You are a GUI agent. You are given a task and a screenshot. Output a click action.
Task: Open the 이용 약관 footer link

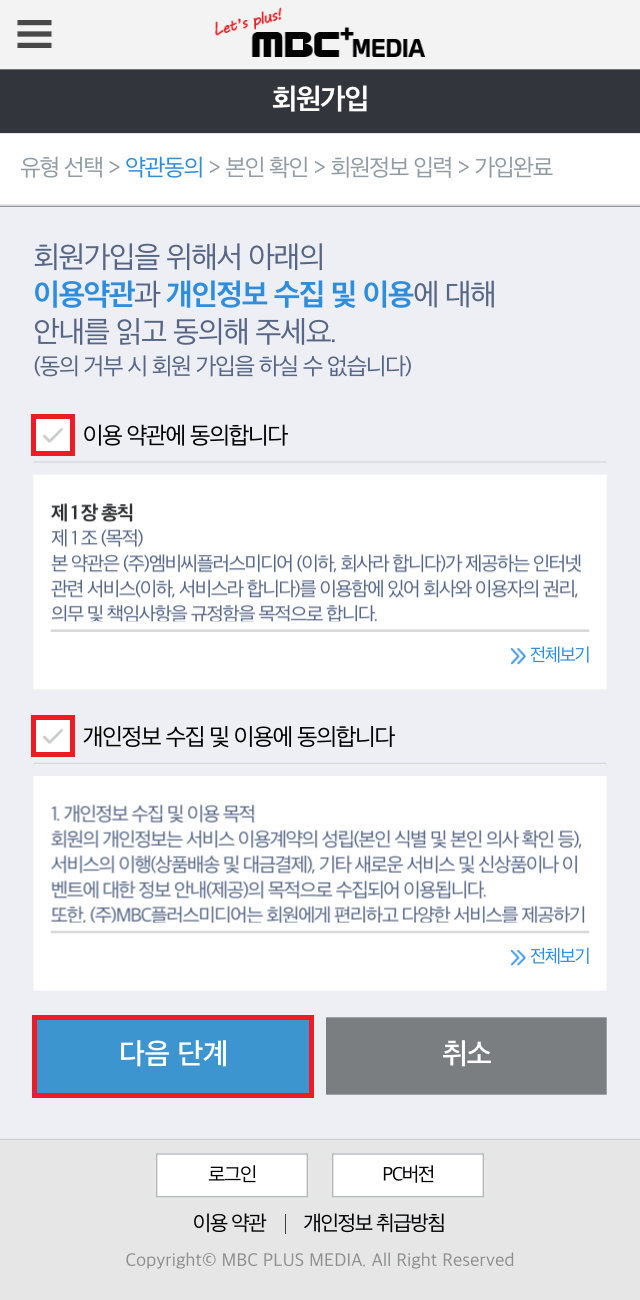[230, 1222]
